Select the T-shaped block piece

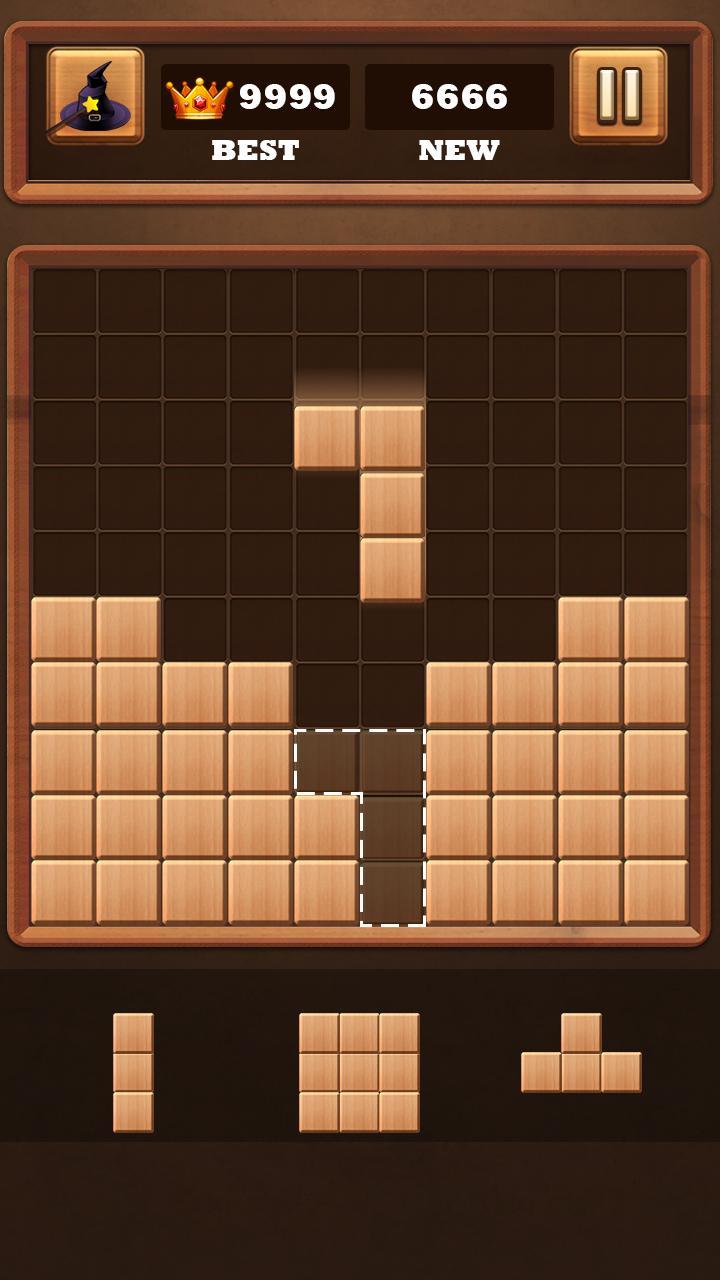coord(581,1052)
